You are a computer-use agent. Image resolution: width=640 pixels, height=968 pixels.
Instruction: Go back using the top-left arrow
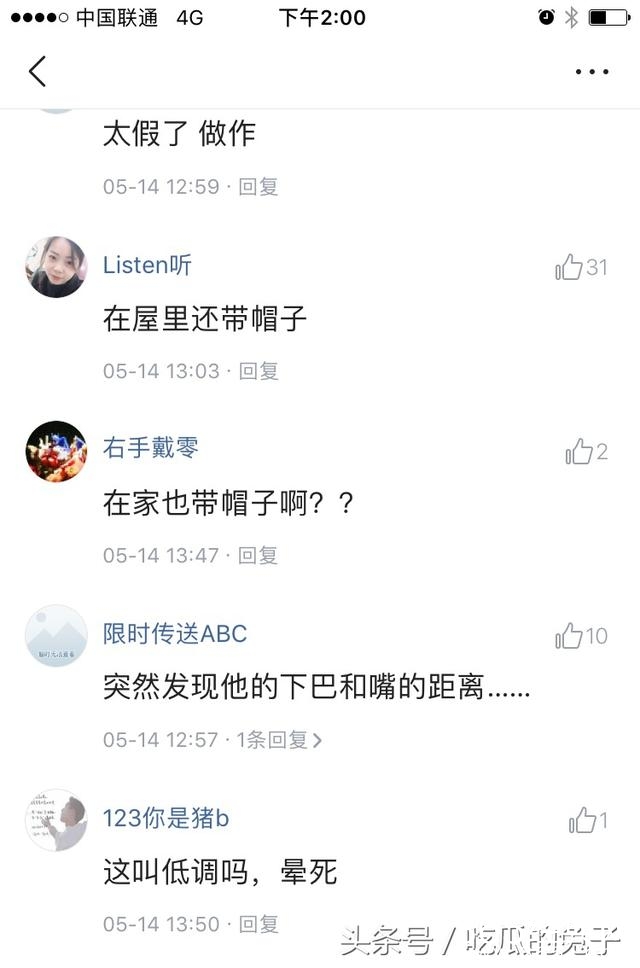click(x=37, y=71)
